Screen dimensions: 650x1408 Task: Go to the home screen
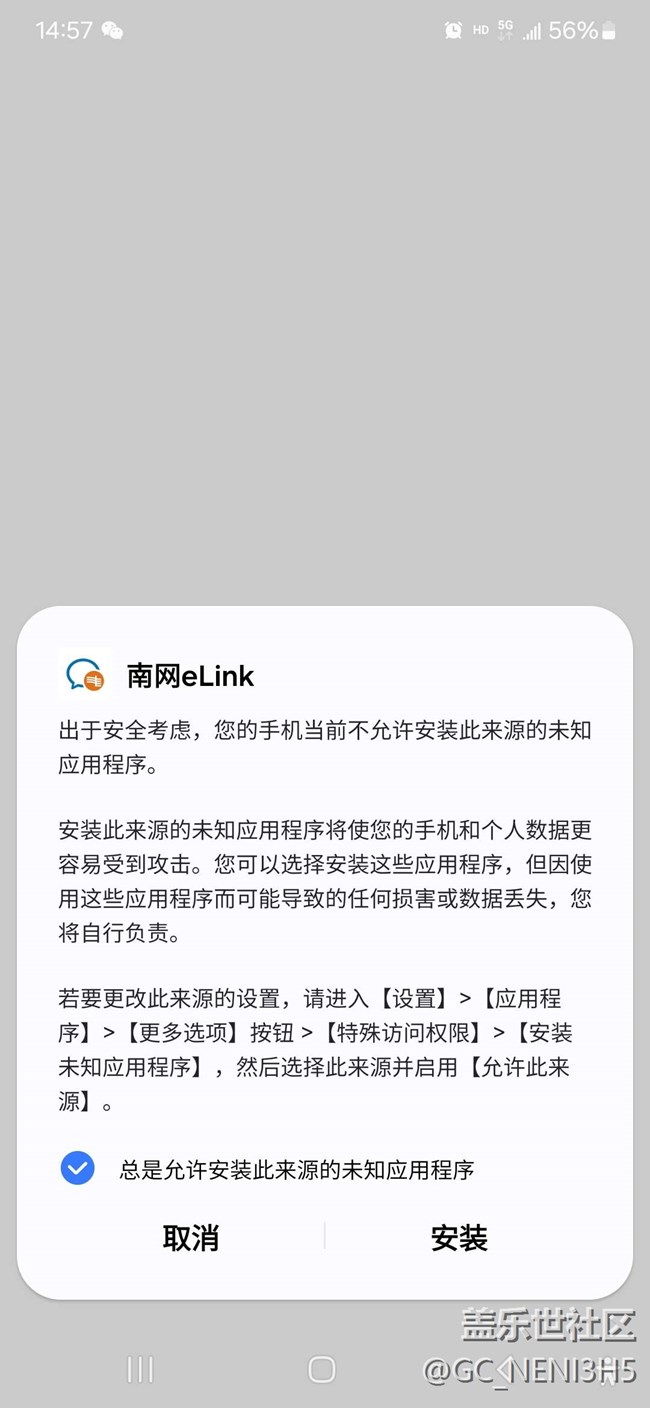click(322, 1370)
